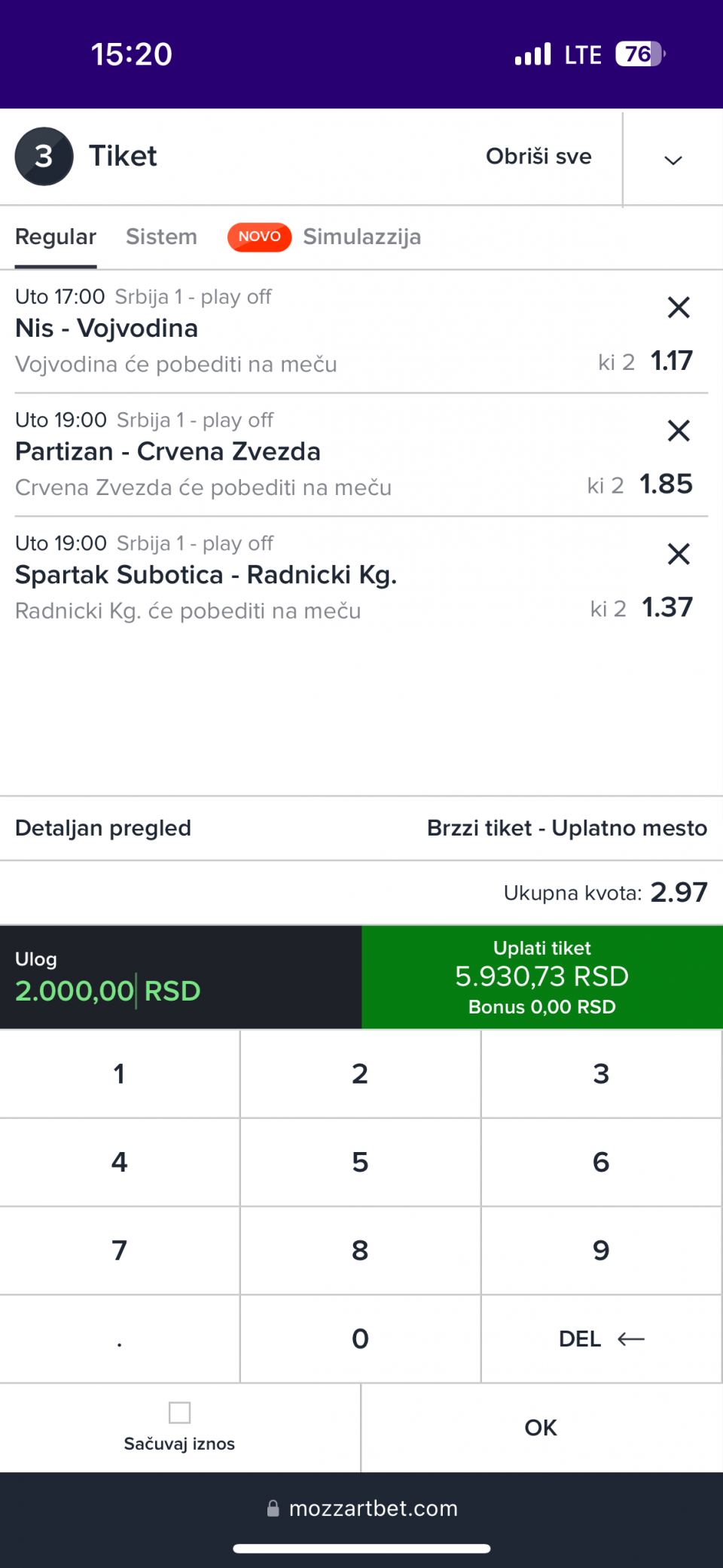Remove the Nis - Vojvodina selection
723x1568 pixels.
point(679,307)
